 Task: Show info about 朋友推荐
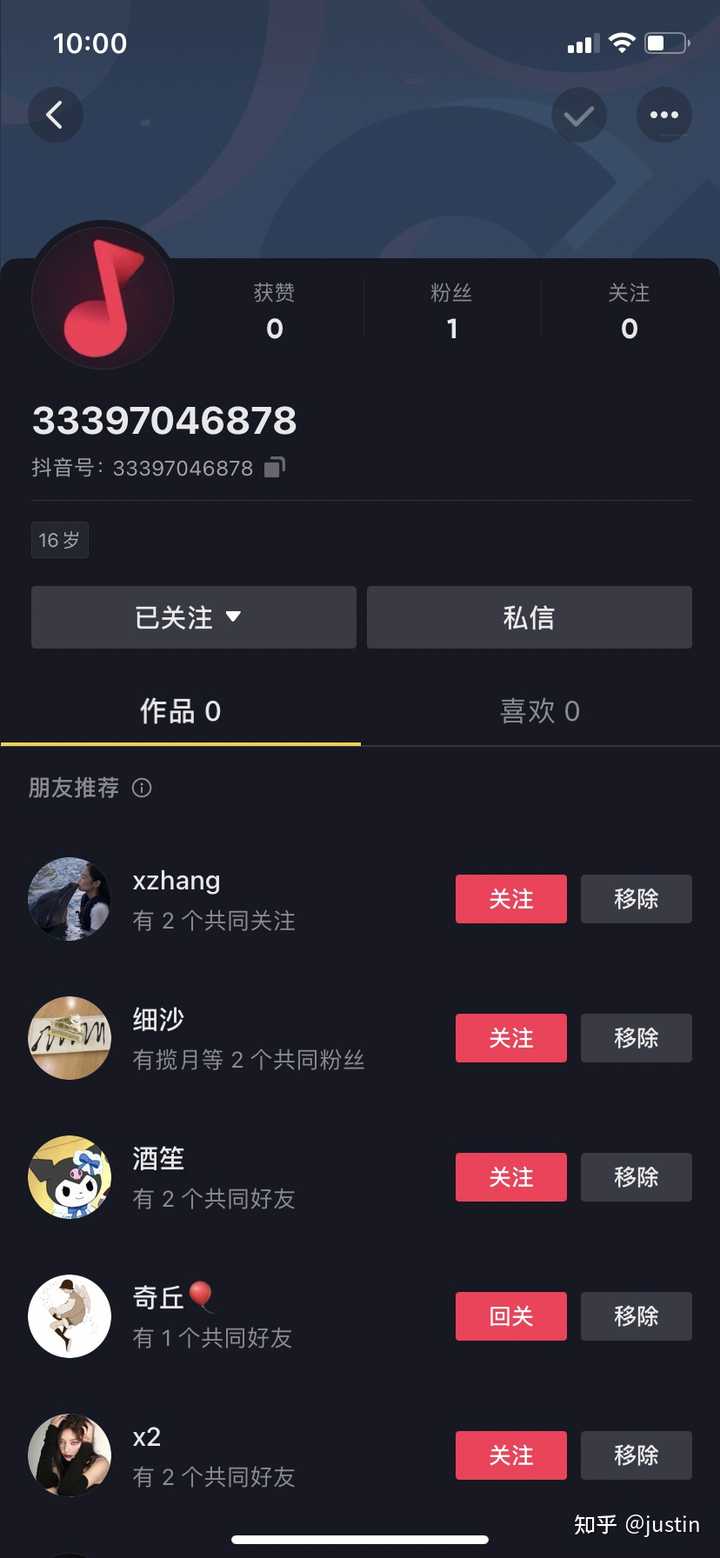[142, 788]
